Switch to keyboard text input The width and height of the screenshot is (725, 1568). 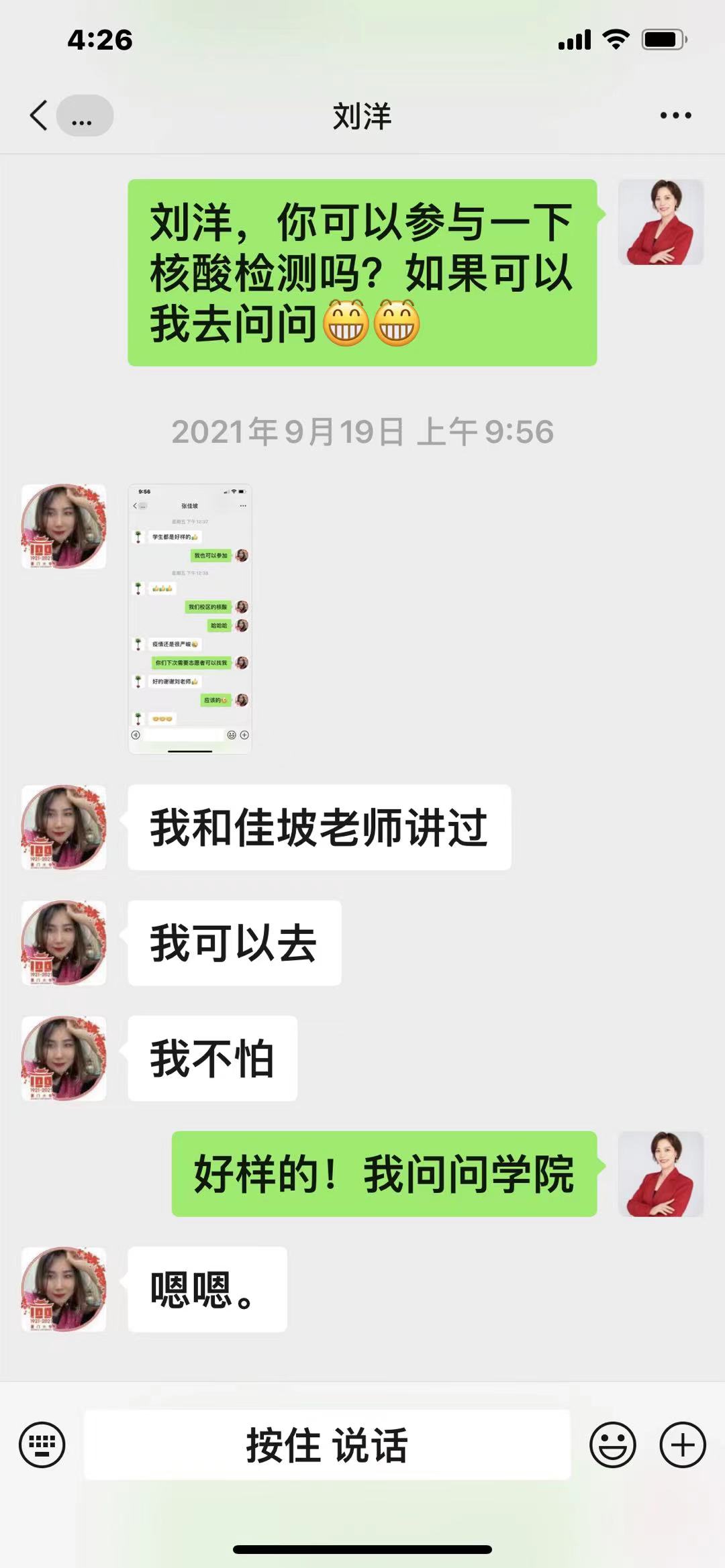coord(42,1445)
